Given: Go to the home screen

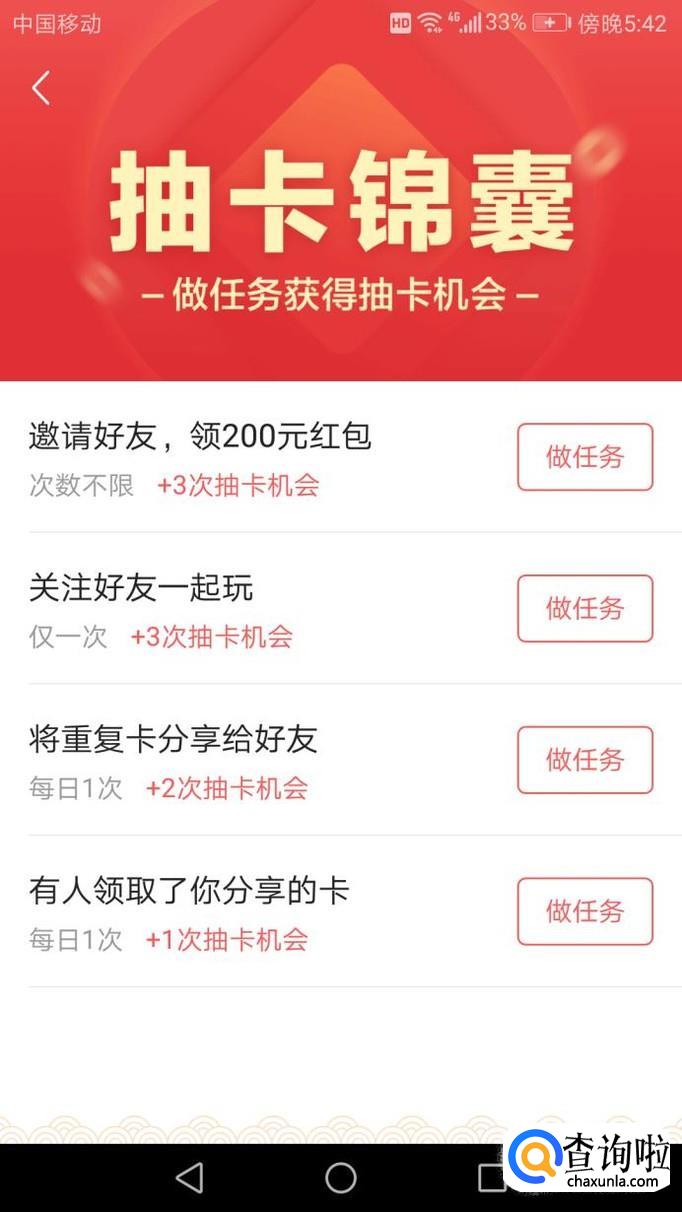Looking at the screenshot, I should (341, 1177).
